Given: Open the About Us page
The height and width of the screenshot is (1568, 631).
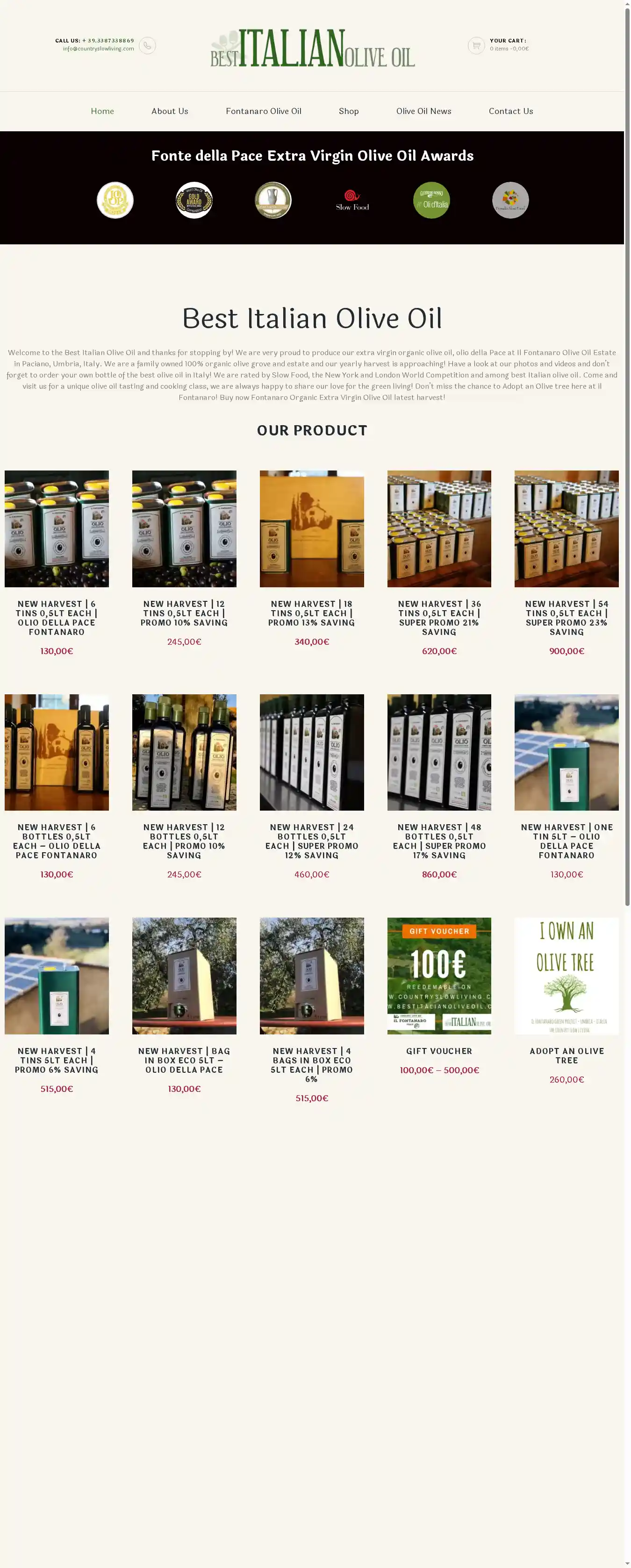Looking at the screenshot, I should (169, 111).
